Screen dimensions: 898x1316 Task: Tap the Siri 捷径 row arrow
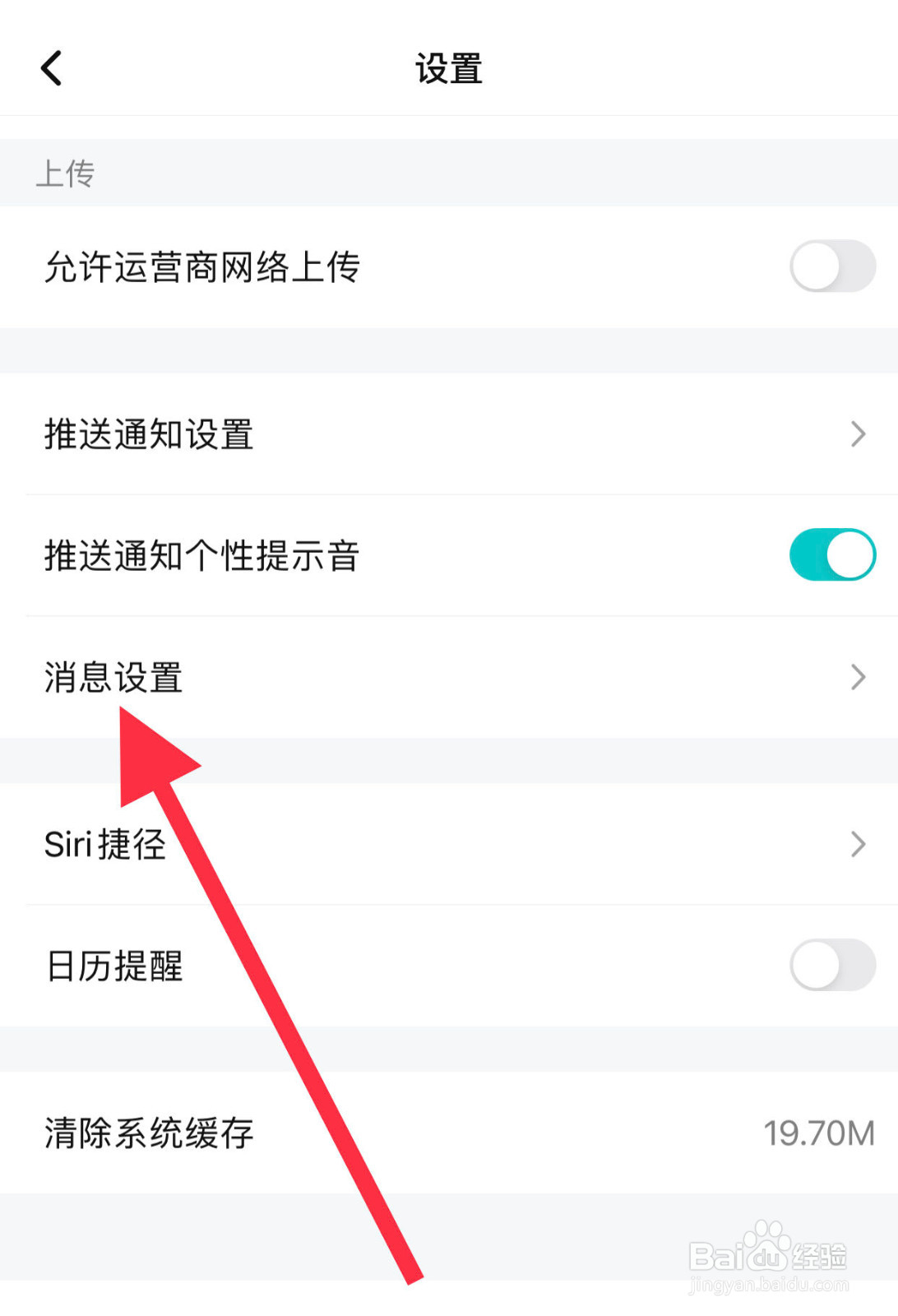tap(857, 843)
